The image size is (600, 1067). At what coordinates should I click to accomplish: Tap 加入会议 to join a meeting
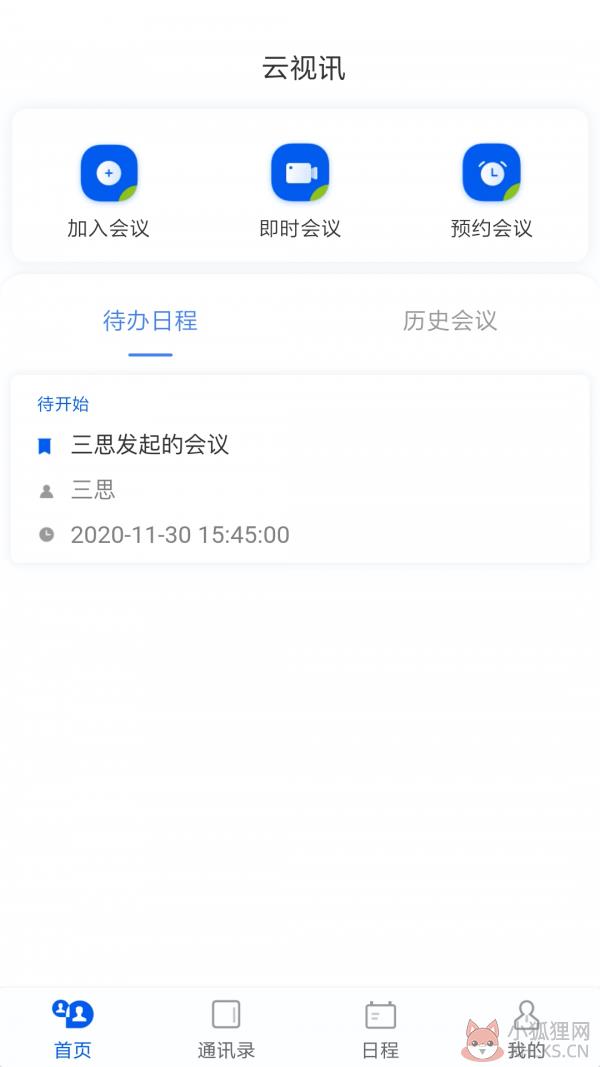coord(108,192)
